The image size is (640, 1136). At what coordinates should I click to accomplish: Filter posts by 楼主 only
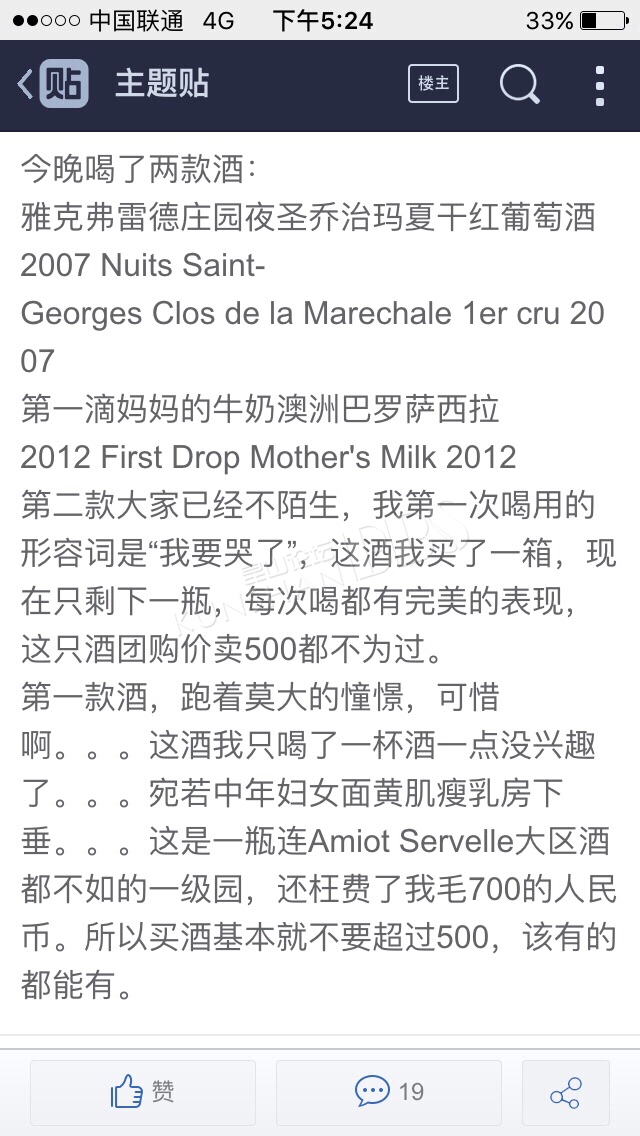(x=433, y=84)
